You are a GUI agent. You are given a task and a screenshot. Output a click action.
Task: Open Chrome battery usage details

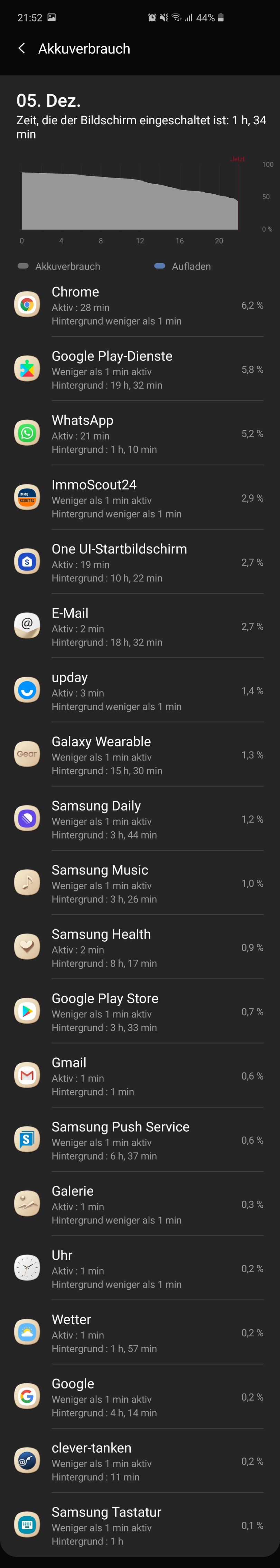pos(140,306)
